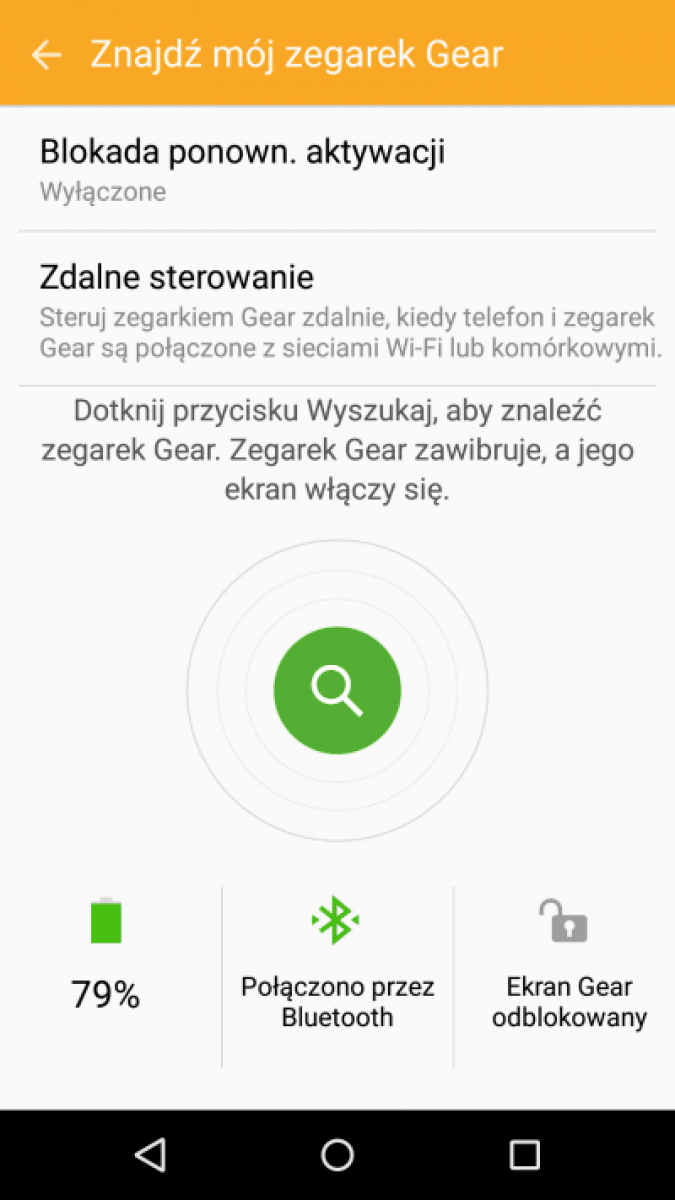Open recent apps from the navigation bar

(524, 1155)
